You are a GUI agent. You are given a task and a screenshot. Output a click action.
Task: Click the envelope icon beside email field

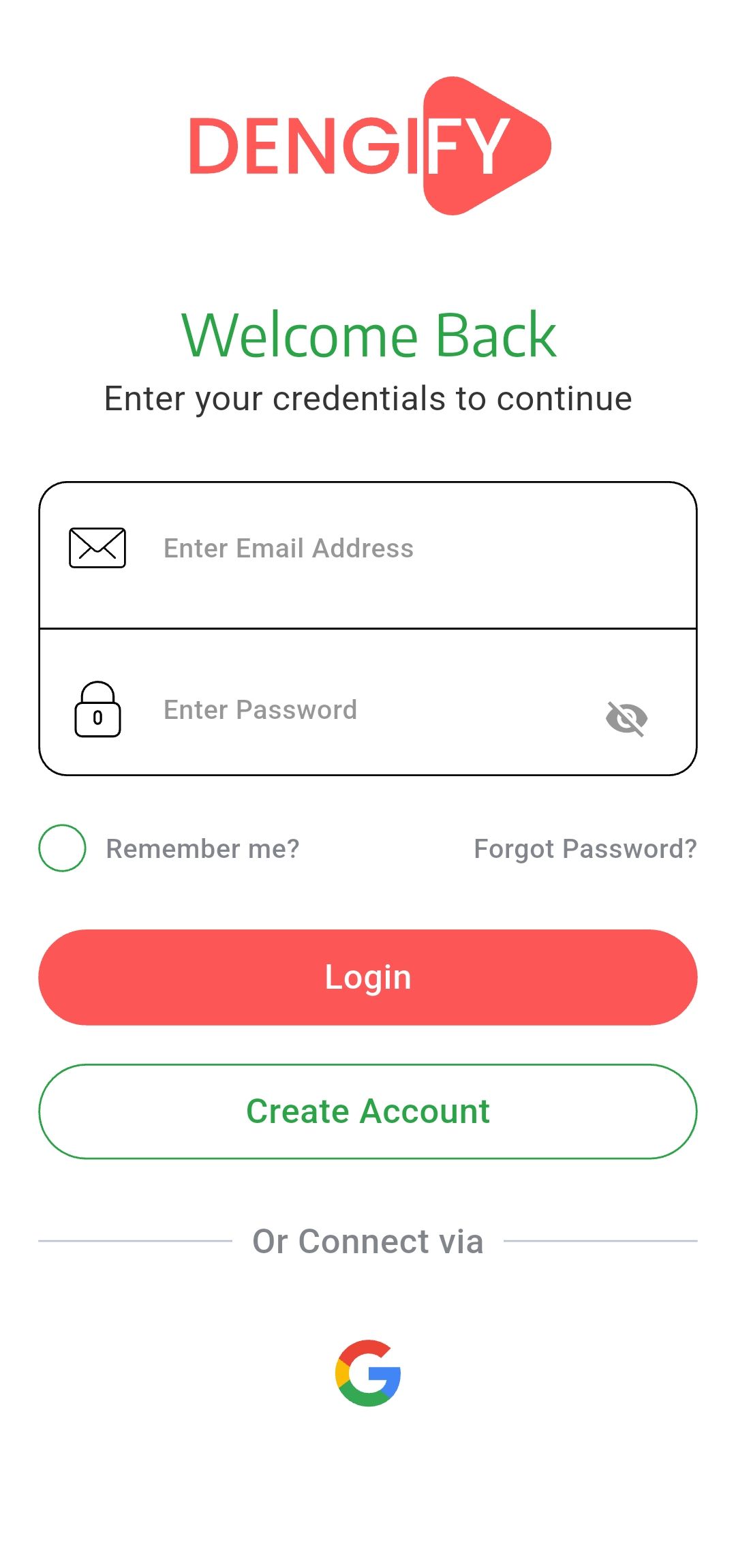[x=97, y=546]
